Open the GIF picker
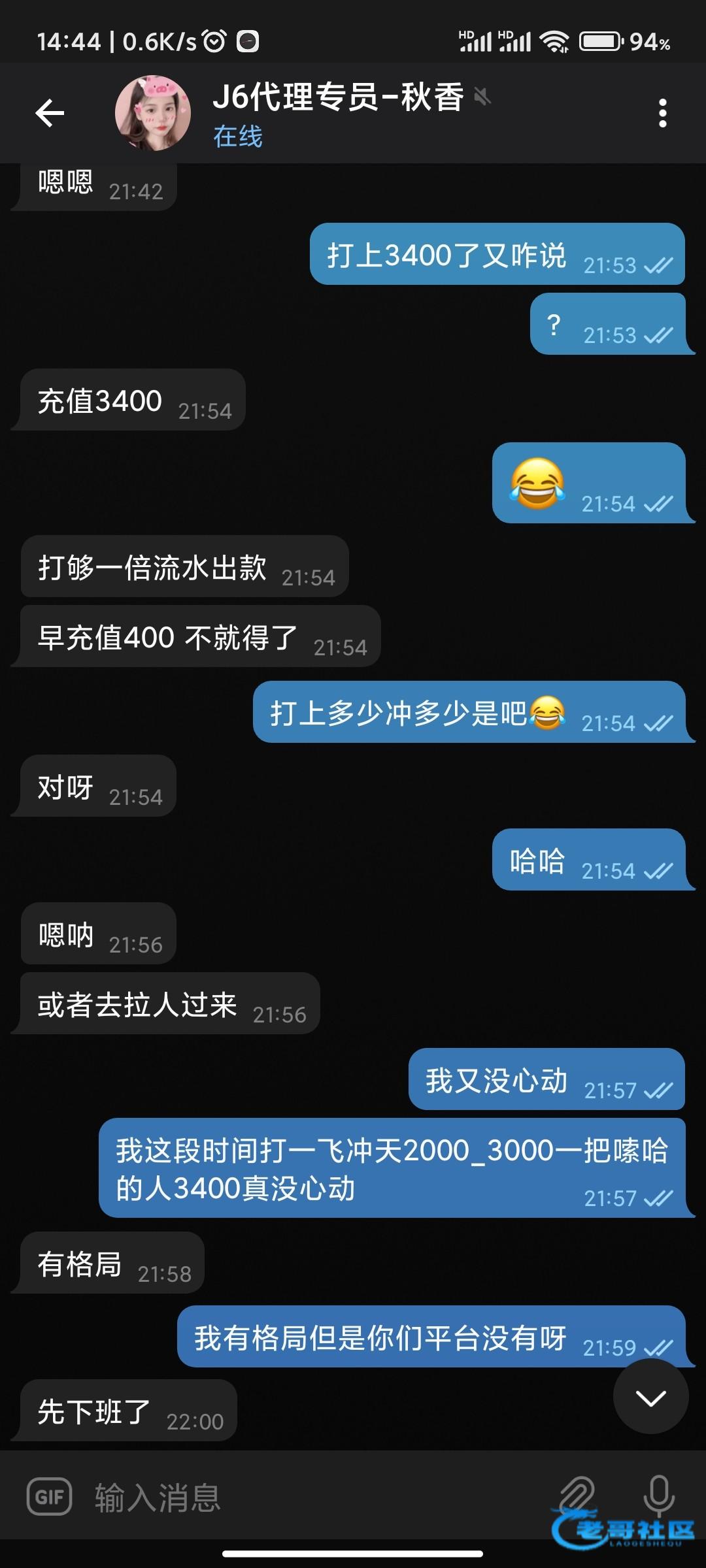This screenshot has width=706, height=1568. point(49,1496)
